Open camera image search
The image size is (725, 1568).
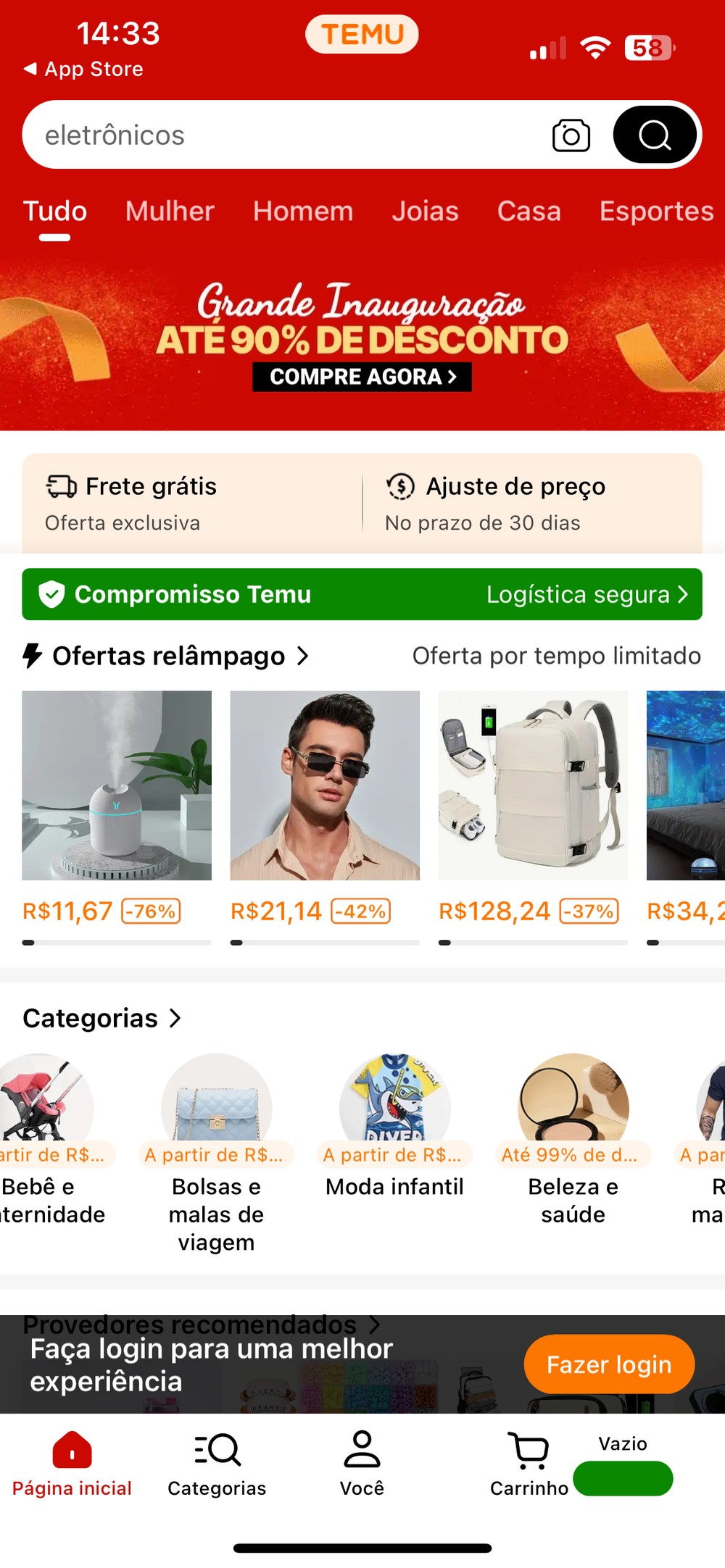571,135
